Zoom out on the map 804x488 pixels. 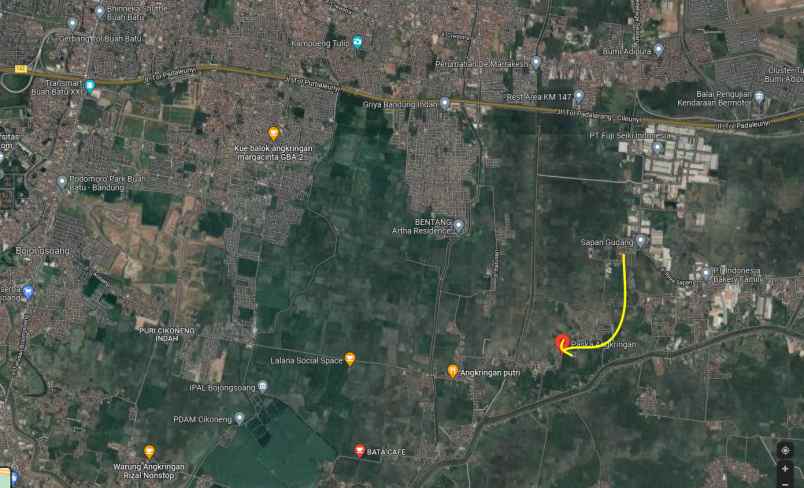tap(785, 483)
